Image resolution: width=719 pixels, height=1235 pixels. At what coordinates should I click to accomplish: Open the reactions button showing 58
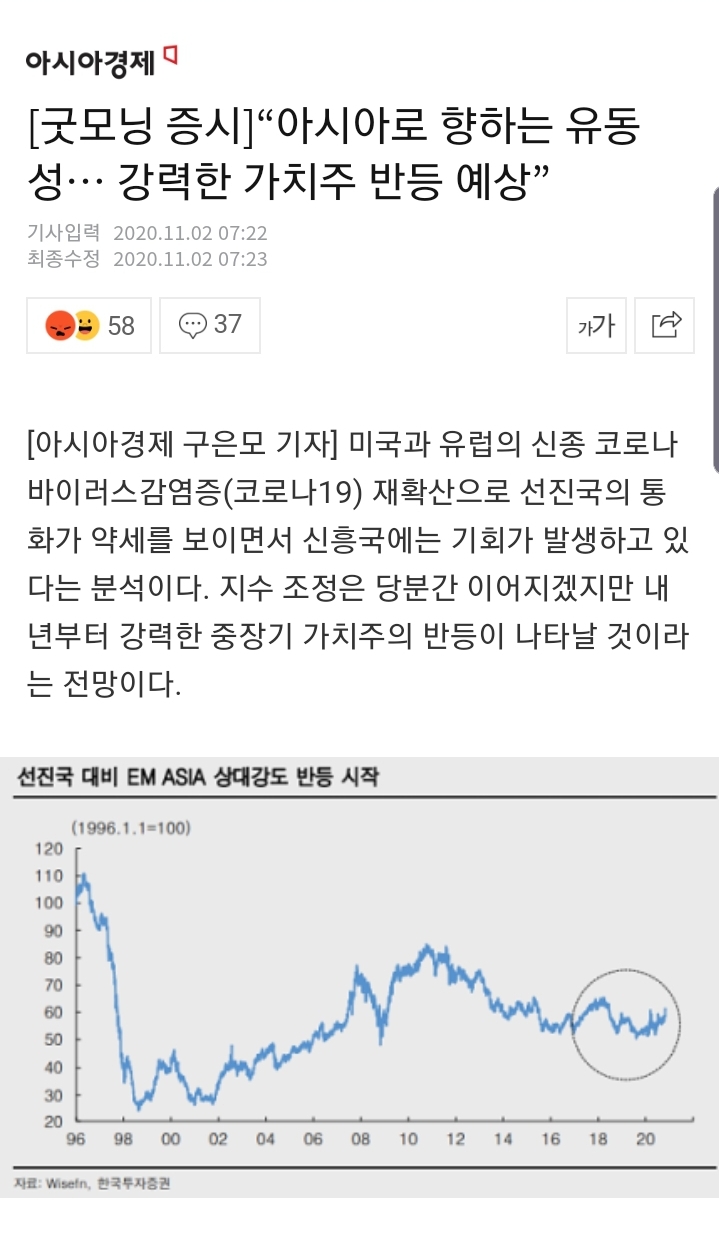(x=89, y=325)
